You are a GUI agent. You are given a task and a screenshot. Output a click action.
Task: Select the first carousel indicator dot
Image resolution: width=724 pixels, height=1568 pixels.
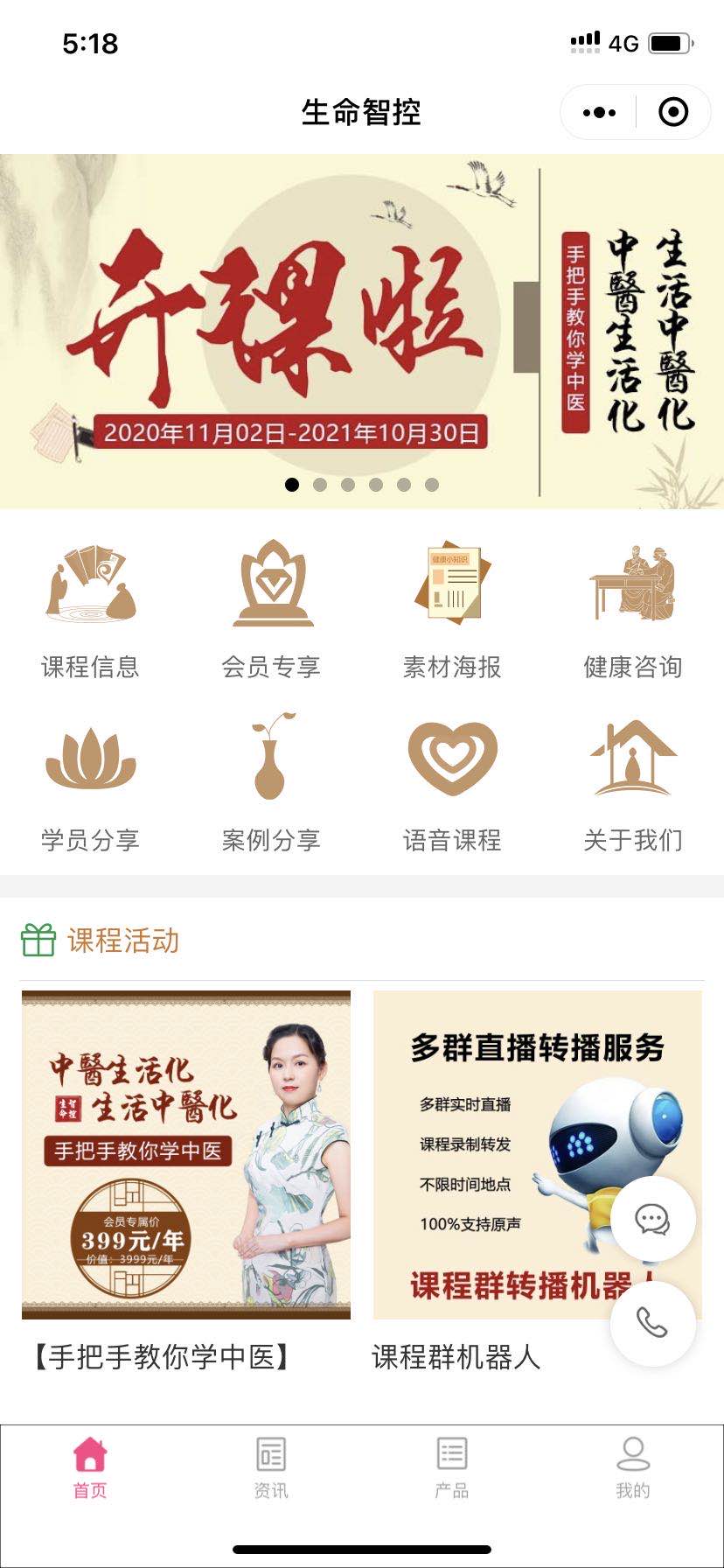(x=290, y=482)
